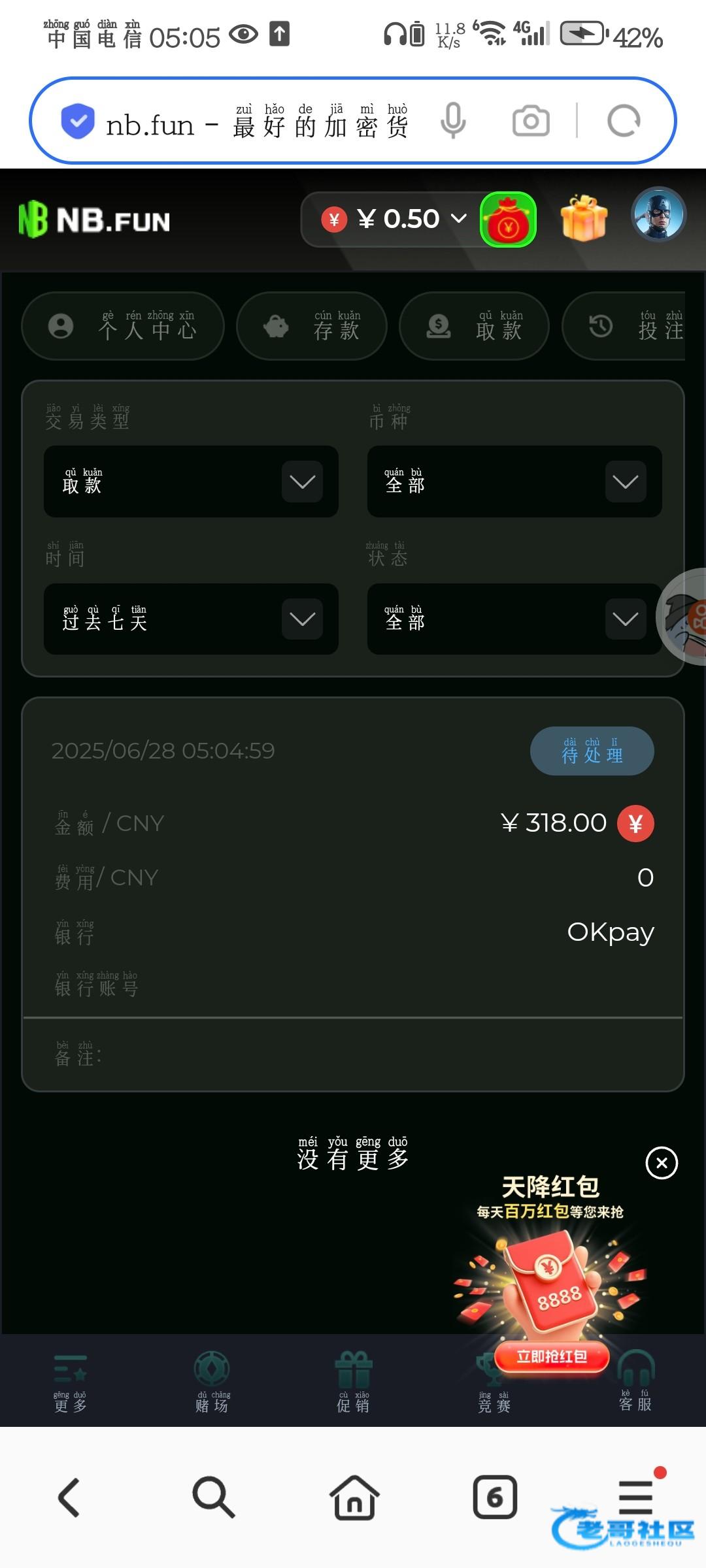Expand the 交易类型 transaction type dropdown
Screen dimensions: 706x1568
click(191, 482)
